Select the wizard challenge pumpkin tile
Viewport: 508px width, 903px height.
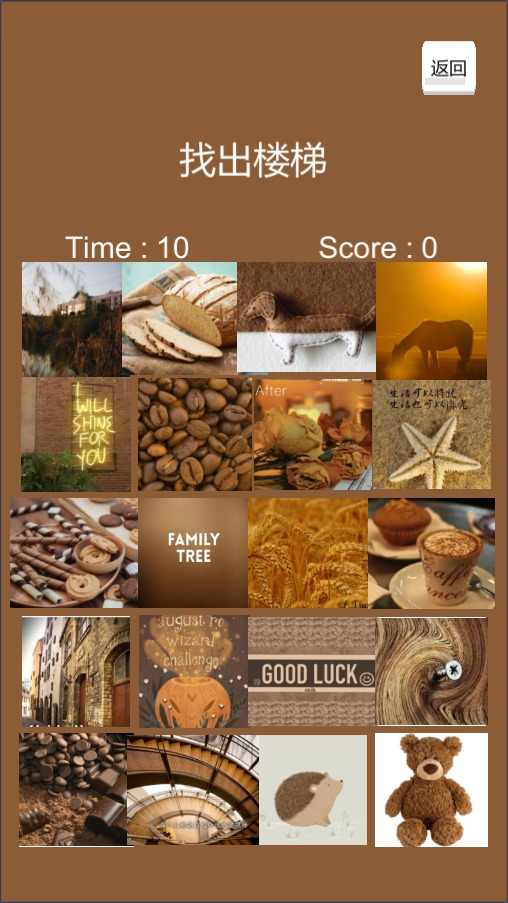(x=194, y=671)
